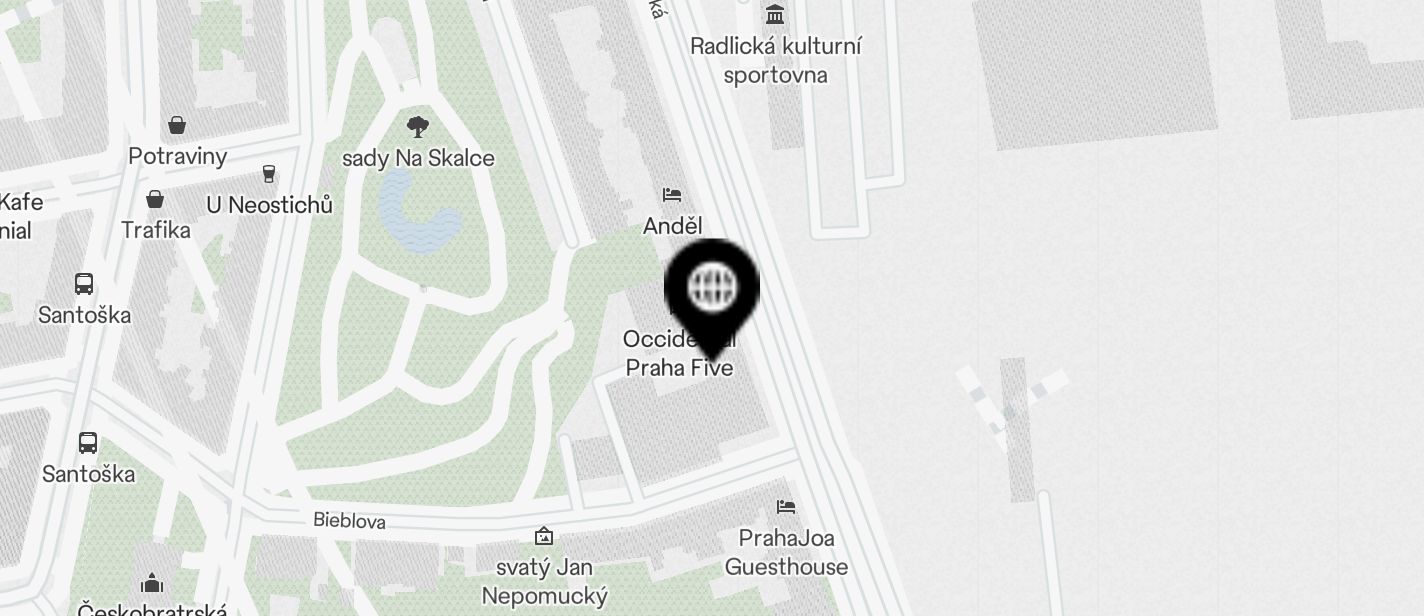
Task: Select the svatý Jan Nepomucký marker
Action: pyautogui.click(x=544, y=537)
